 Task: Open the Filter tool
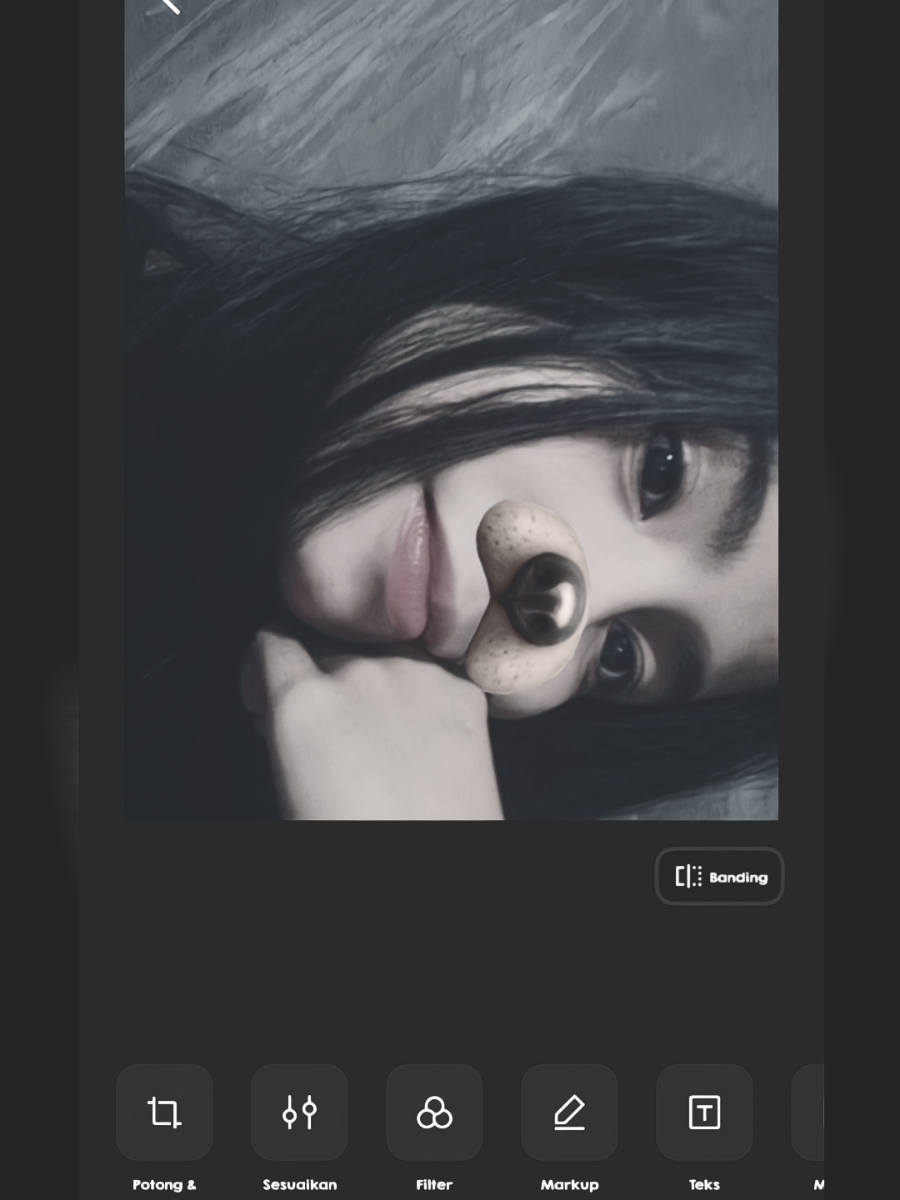(x=434, y=1112)
